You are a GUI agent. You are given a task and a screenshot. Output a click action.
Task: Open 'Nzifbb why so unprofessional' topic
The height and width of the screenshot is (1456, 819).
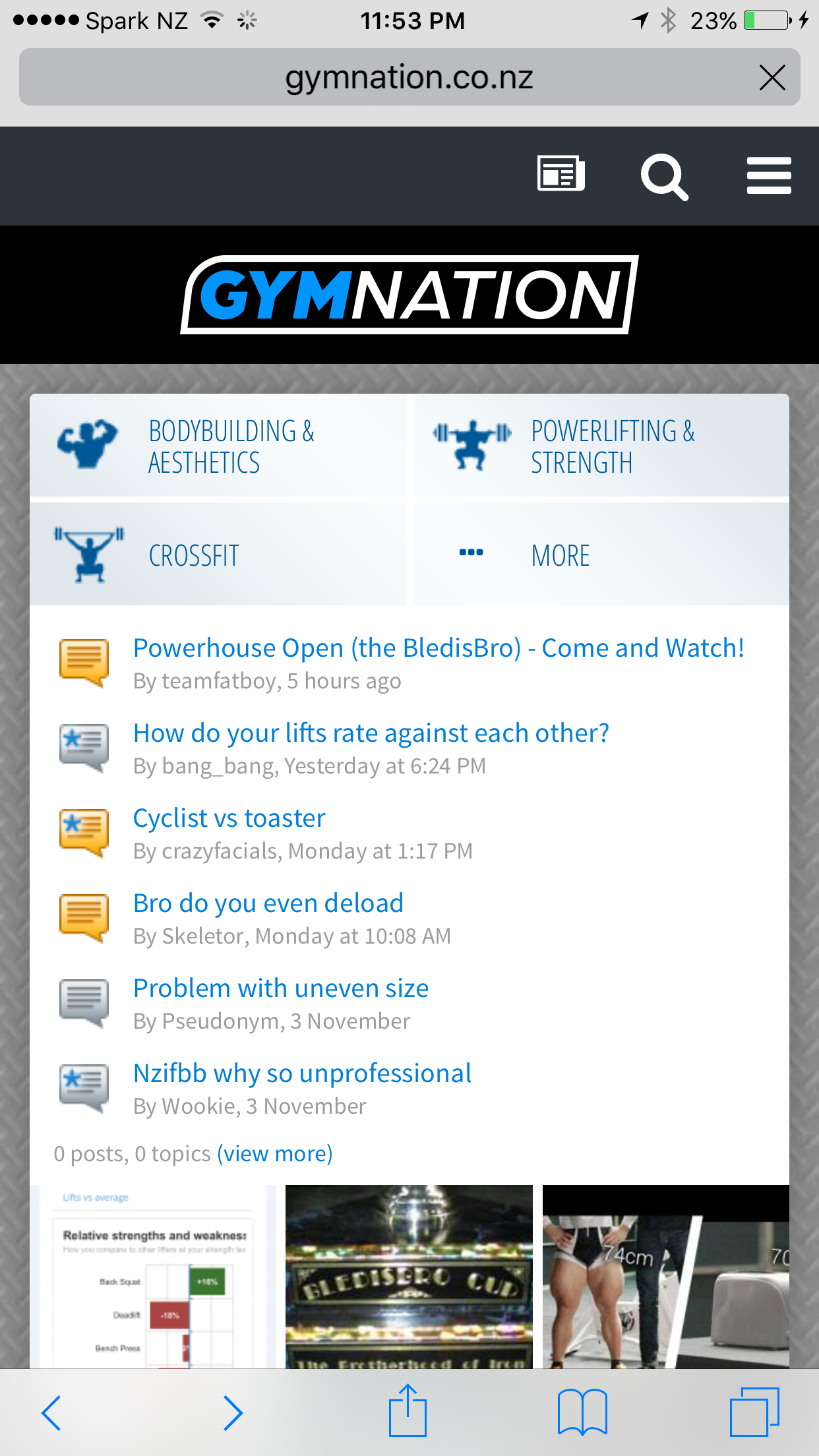(302, 1074)
